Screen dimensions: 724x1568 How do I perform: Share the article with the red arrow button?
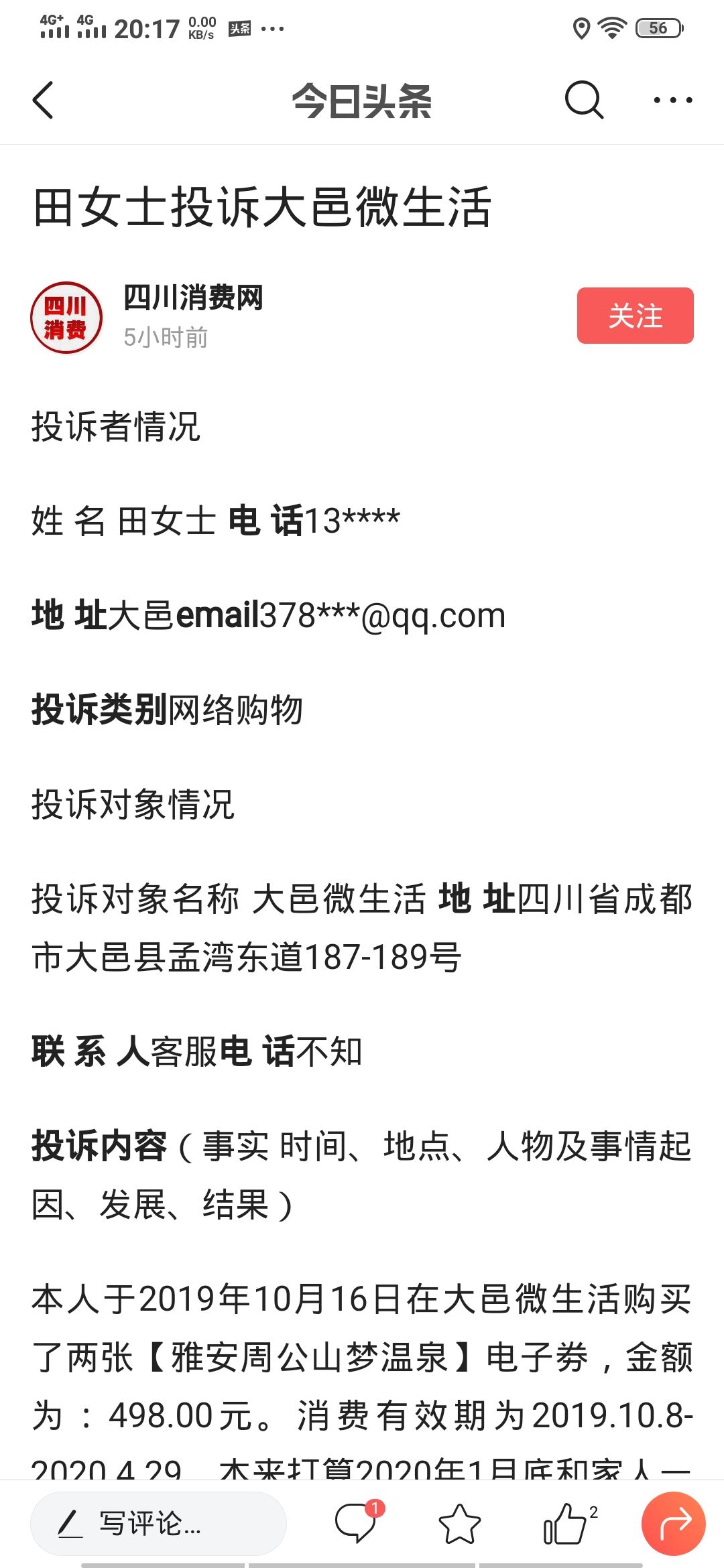tap(674, 1524)
